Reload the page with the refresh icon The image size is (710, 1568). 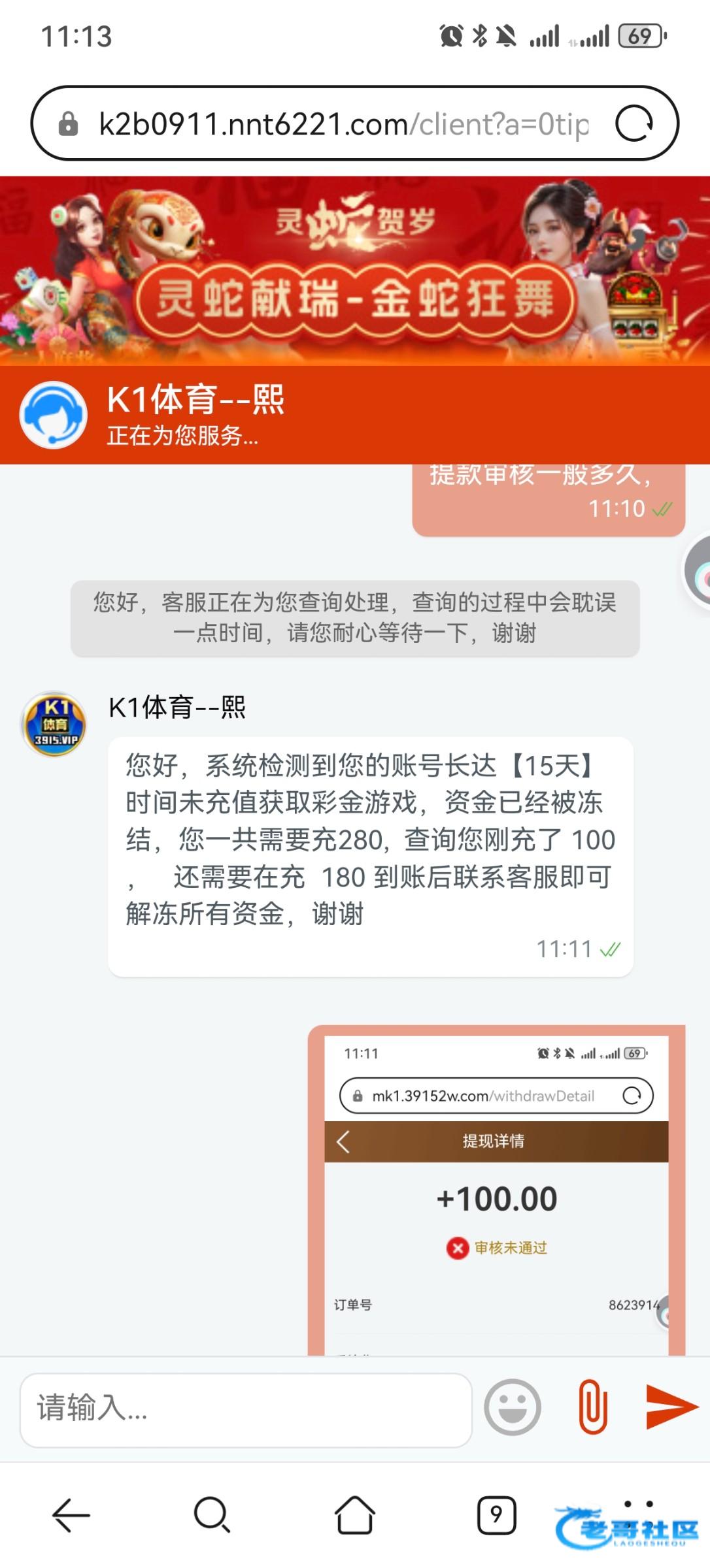point(634,123)
